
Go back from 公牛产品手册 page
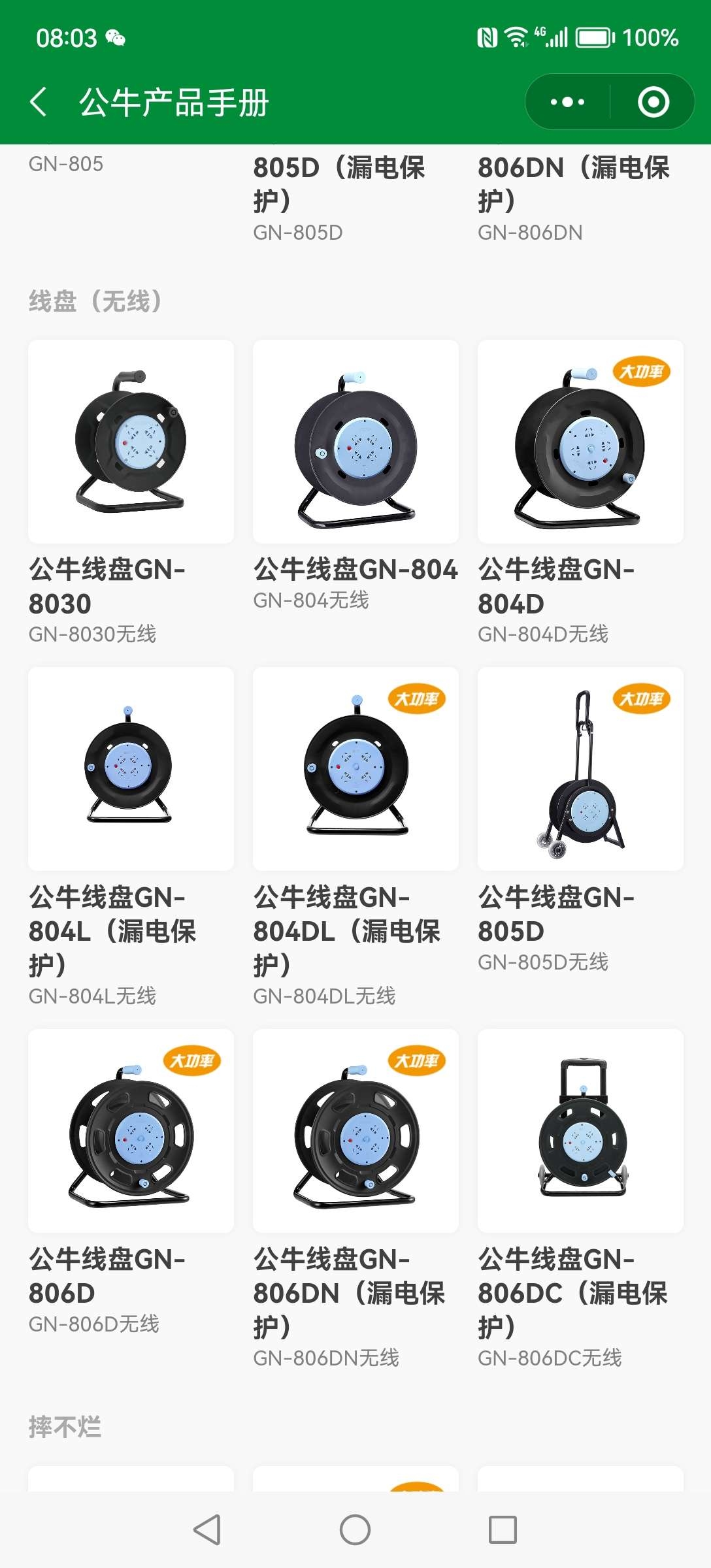(39, 103)
